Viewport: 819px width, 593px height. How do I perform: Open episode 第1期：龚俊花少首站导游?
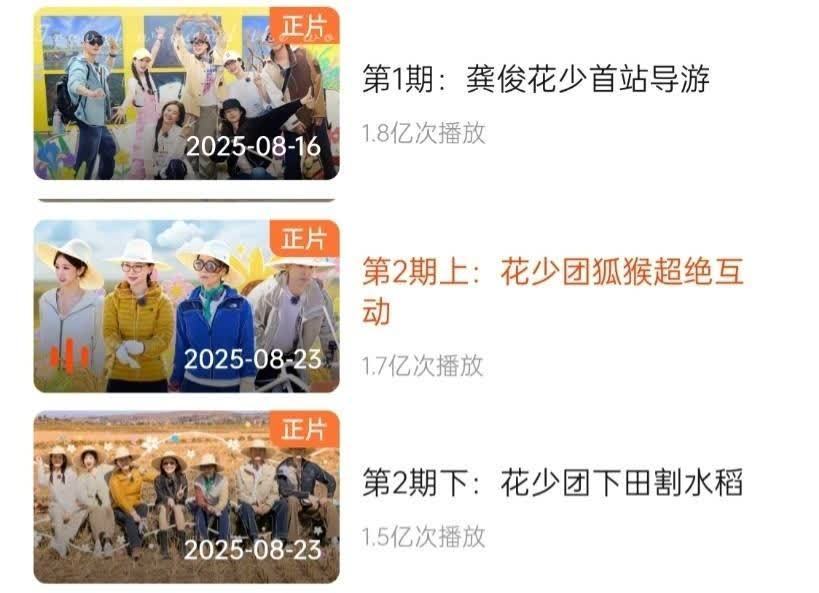tap(536, 80)
